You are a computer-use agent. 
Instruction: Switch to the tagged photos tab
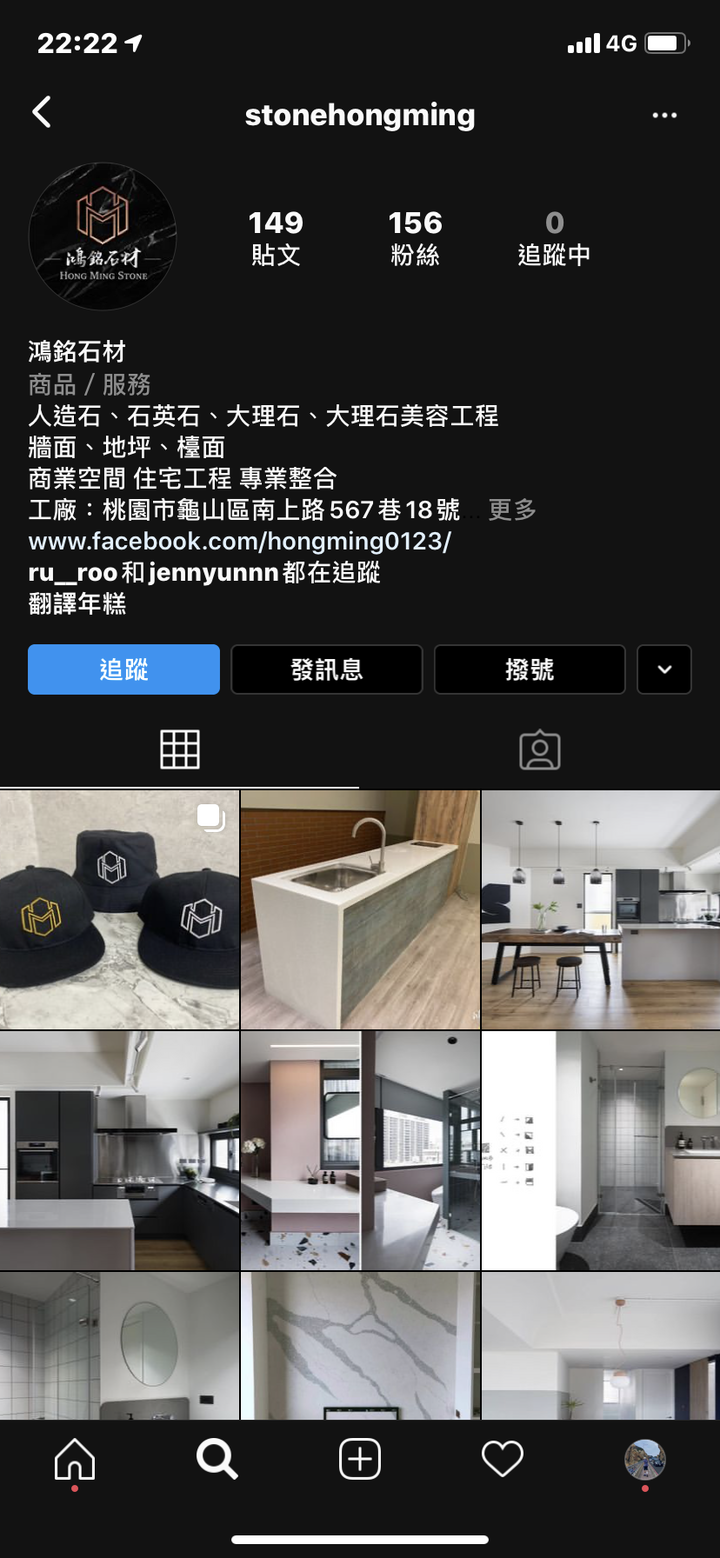(x=539, y=750)
